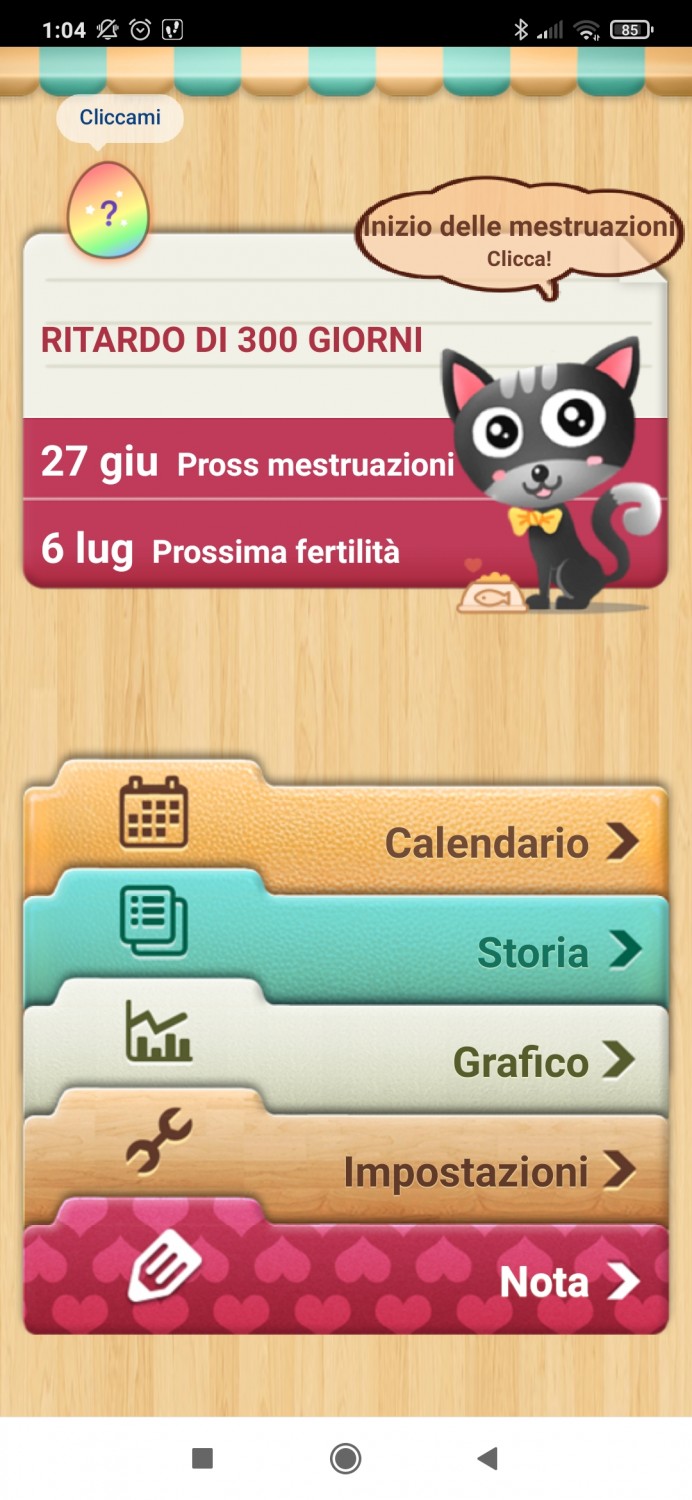This screenshot has height=1500, width=692.
Task: Open the Calendario section
Action: pos(345,840)
